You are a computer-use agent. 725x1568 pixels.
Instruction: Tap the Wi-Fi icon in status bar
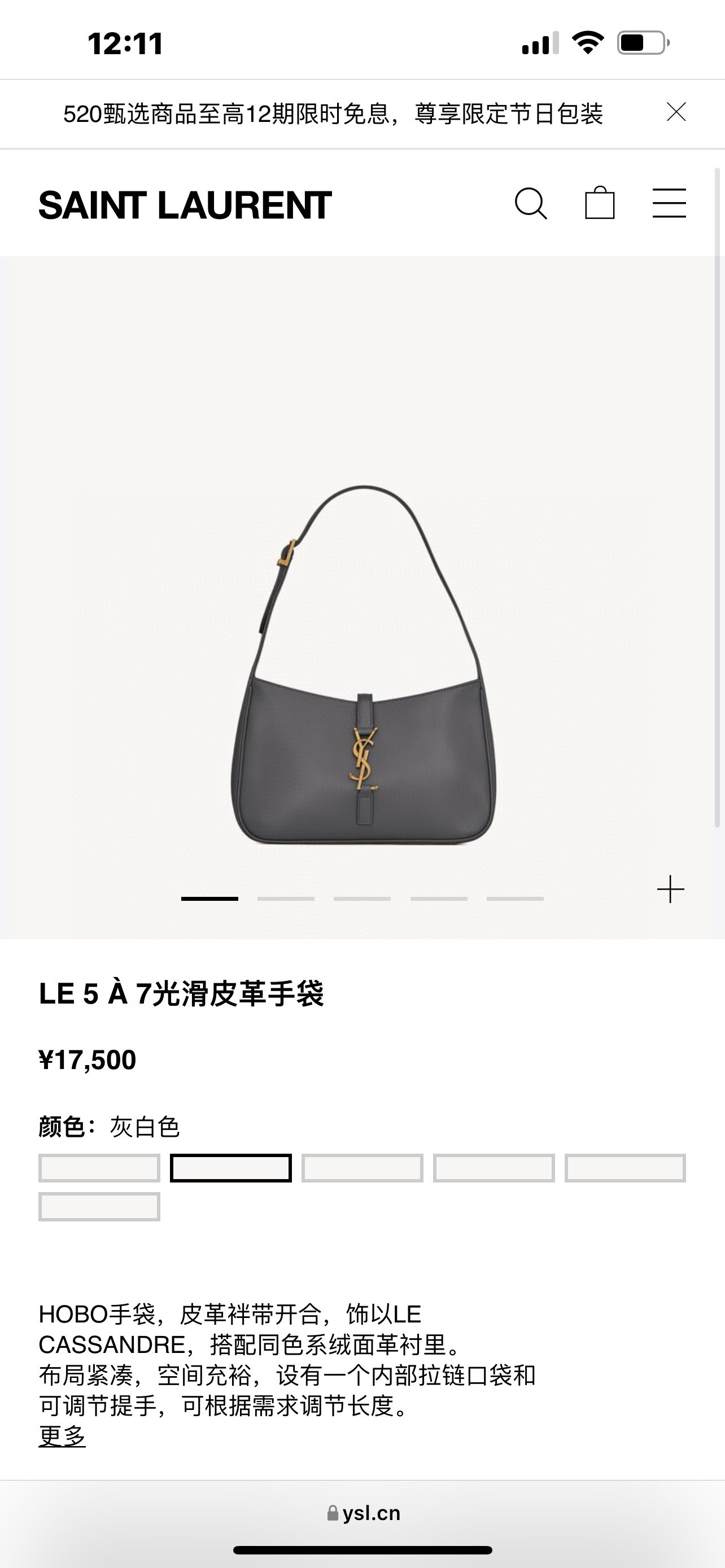coord(588,41)
